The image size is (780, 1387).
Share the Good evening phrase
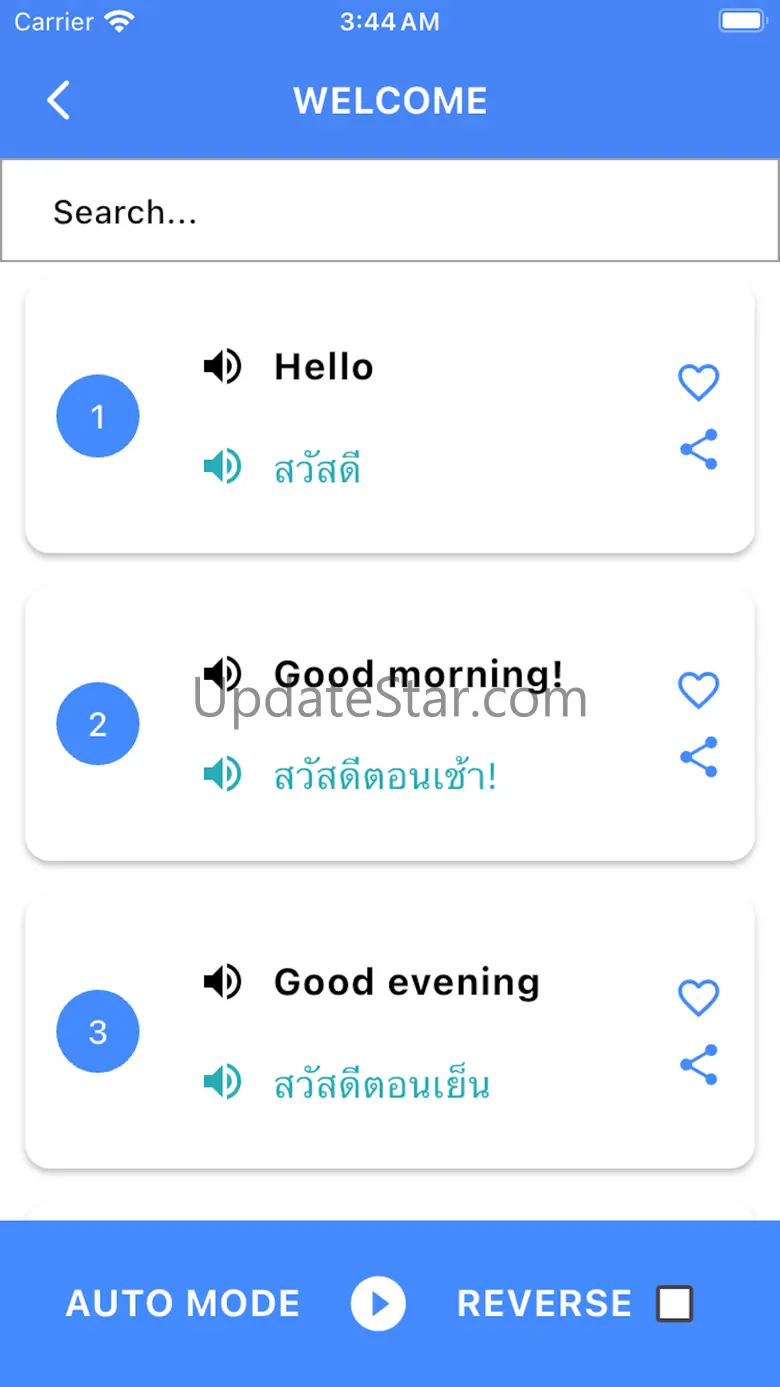pyautogui.click(x=698, y=1065)
